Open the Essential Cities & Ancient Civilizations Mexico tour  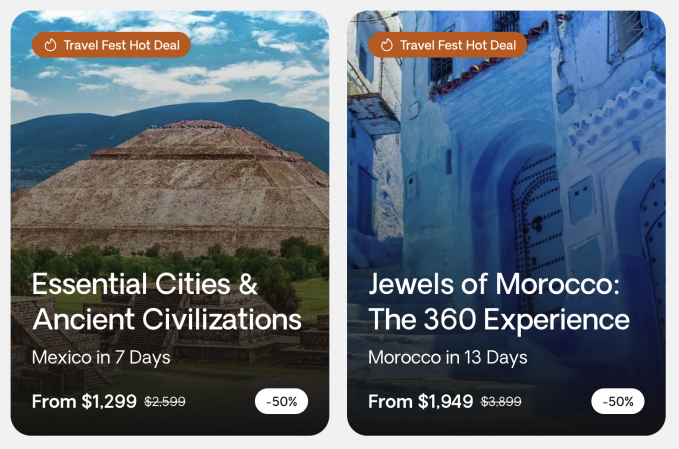[167, 301]
